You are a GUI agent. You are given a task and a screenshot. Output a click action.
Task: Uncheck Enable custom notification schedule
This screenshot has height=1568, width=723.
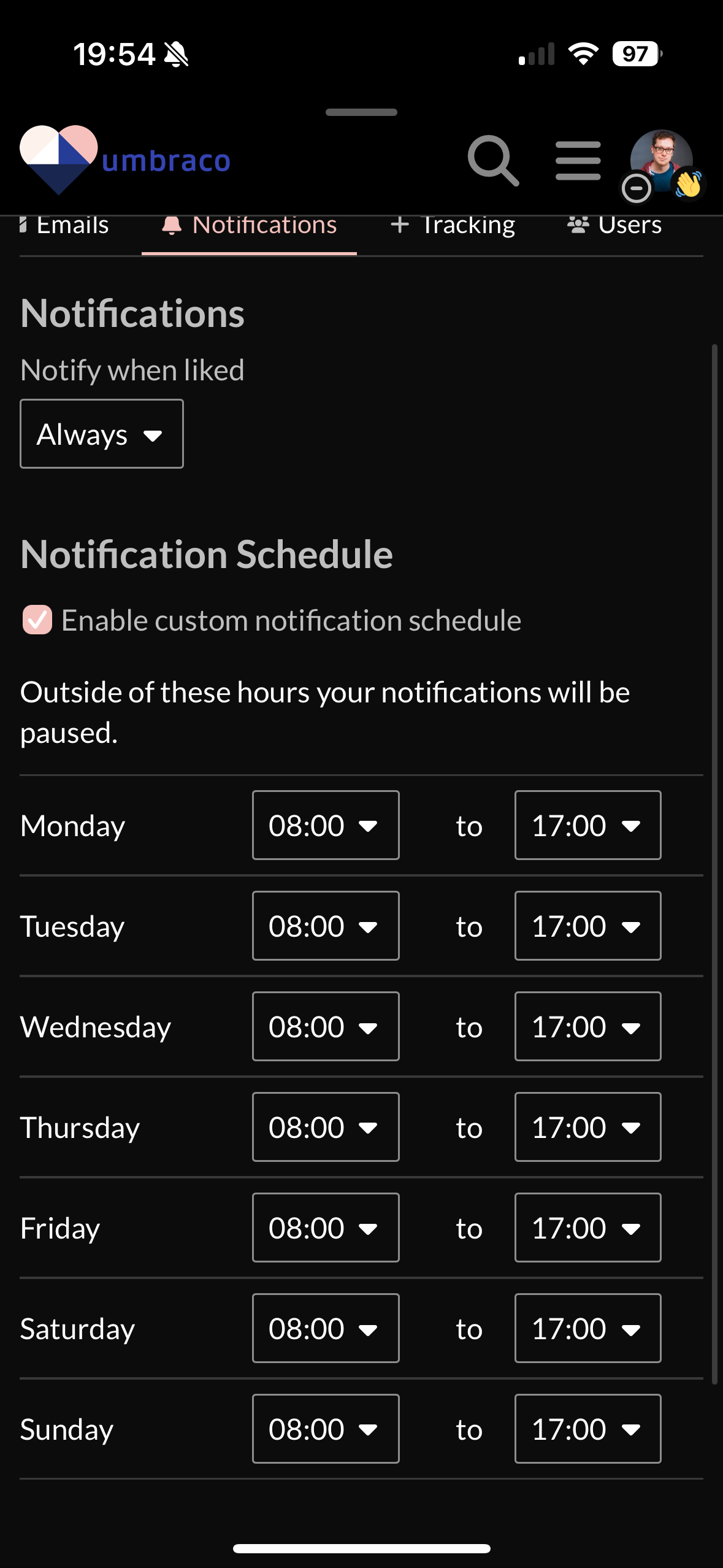37,620
